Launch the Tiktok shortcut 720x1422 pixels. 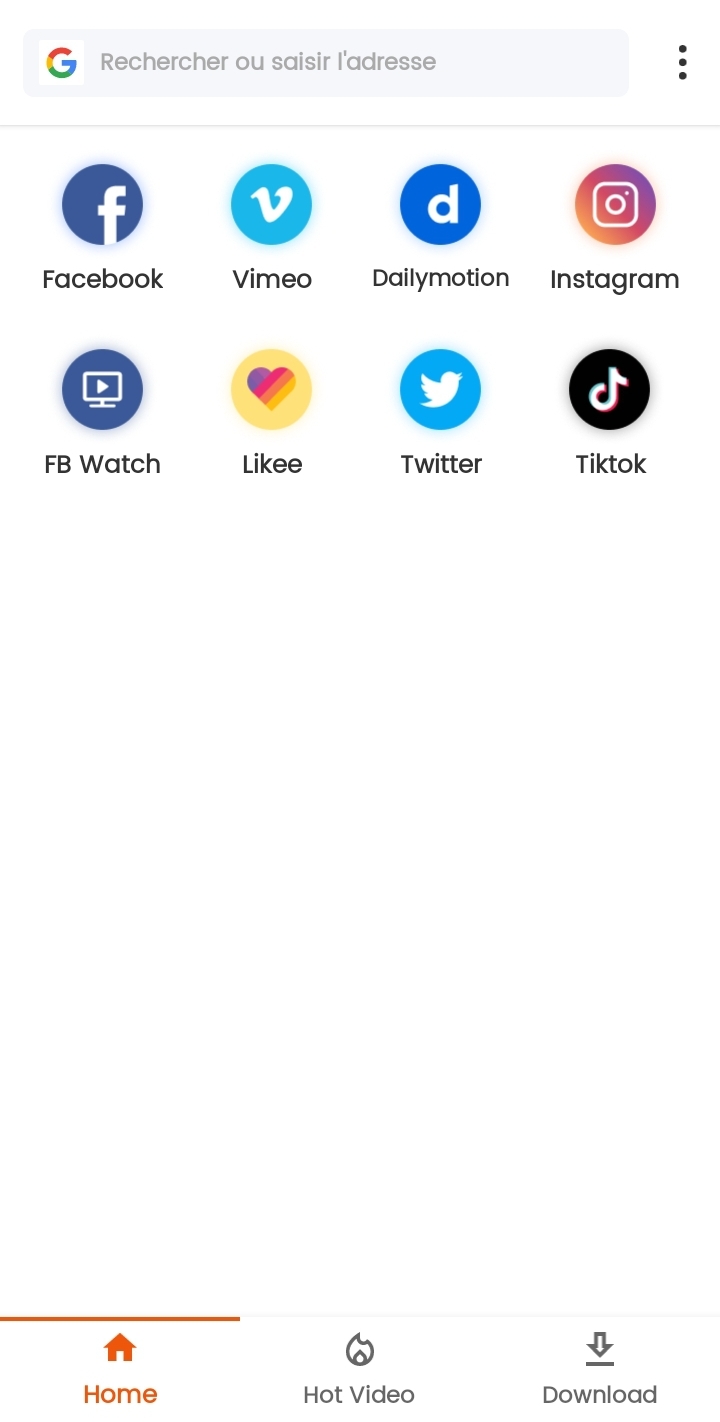coord(609,390)
